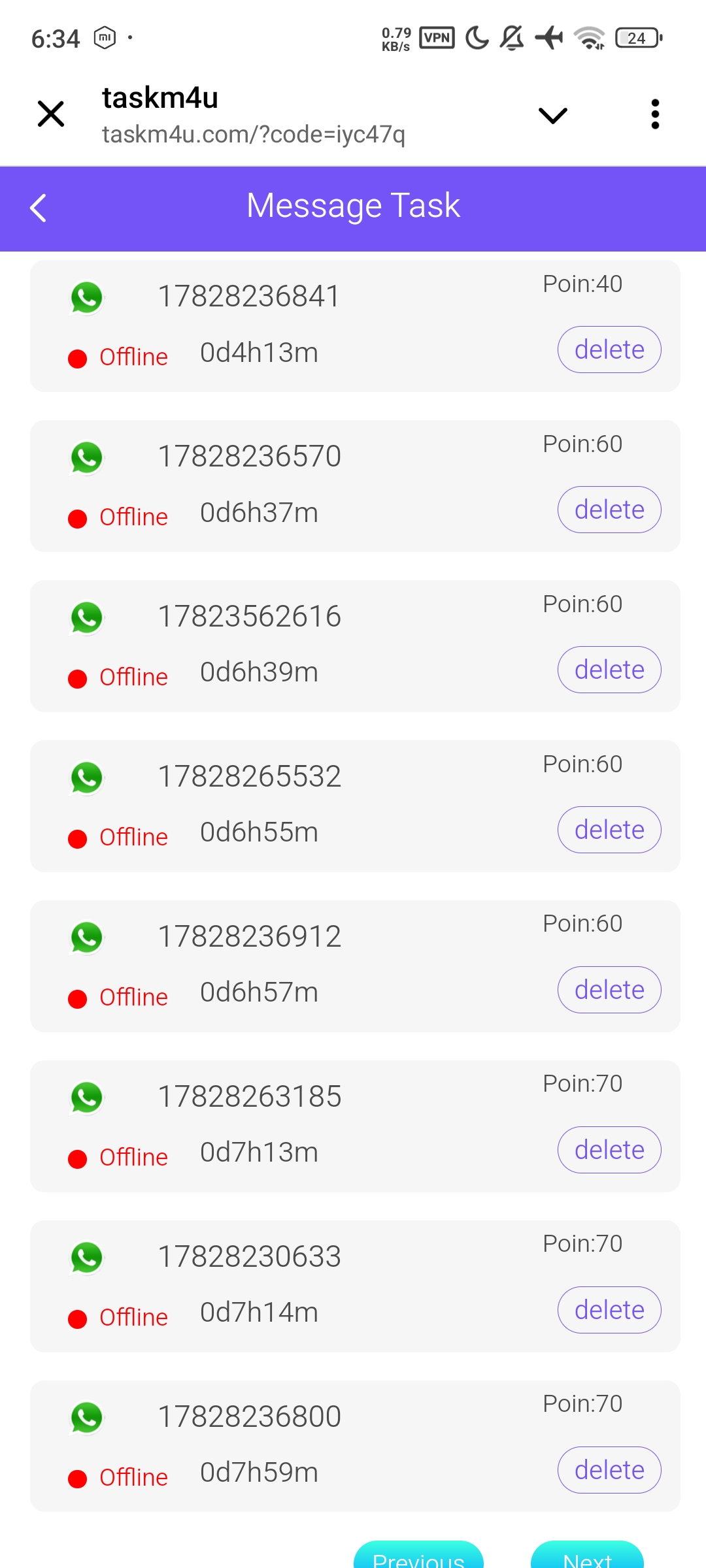Delete the 17828265532 entry
The image size is (706, 1568).
pos(609,830)
